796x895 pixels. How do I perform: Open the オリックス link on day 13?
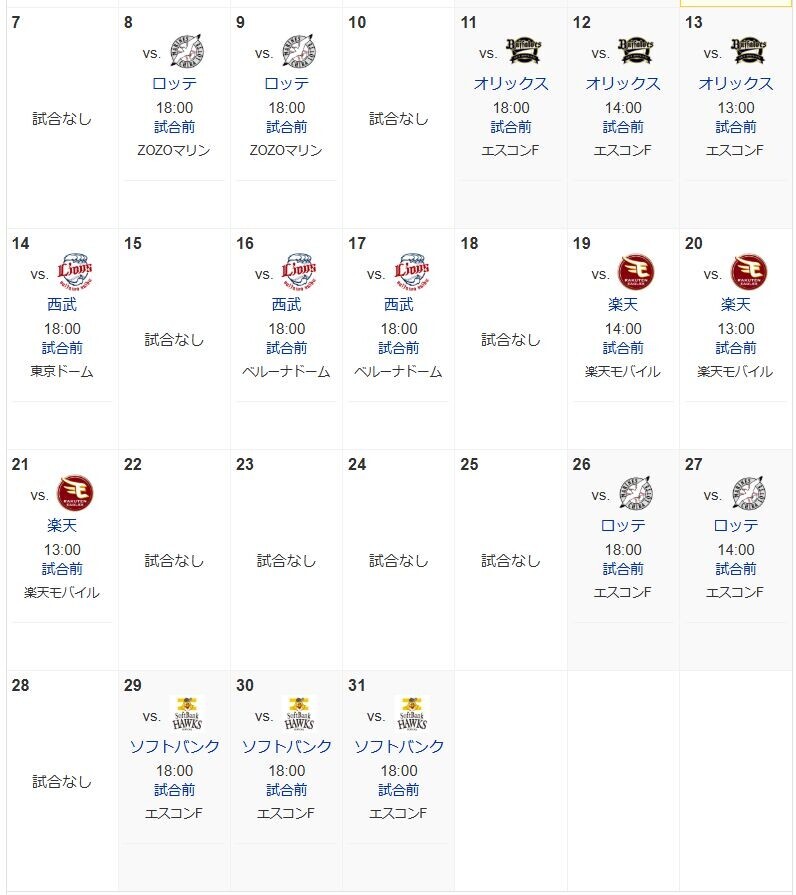click(736, 84)
